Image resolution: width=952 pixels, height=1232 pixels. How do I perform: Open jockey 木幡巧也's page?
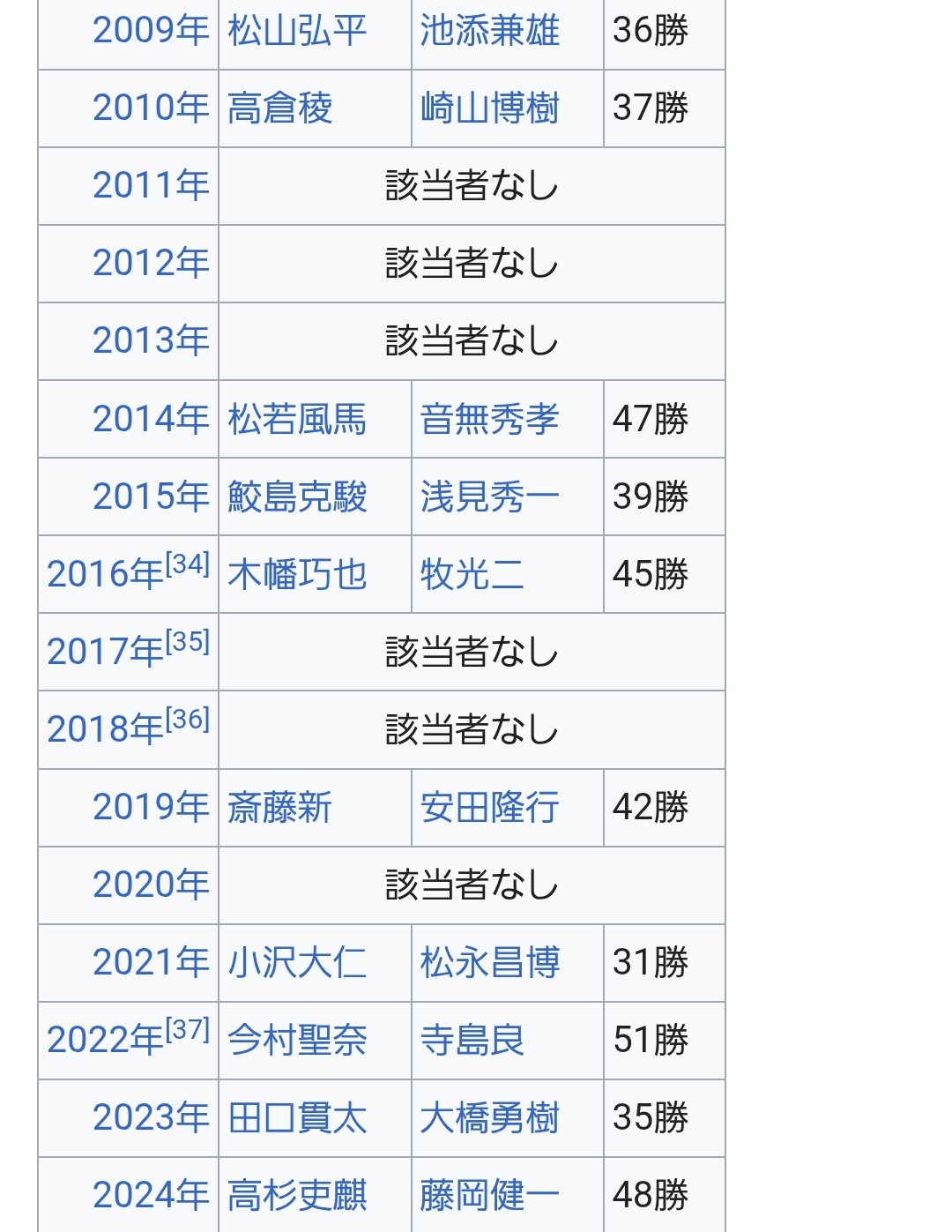[296, 574]
